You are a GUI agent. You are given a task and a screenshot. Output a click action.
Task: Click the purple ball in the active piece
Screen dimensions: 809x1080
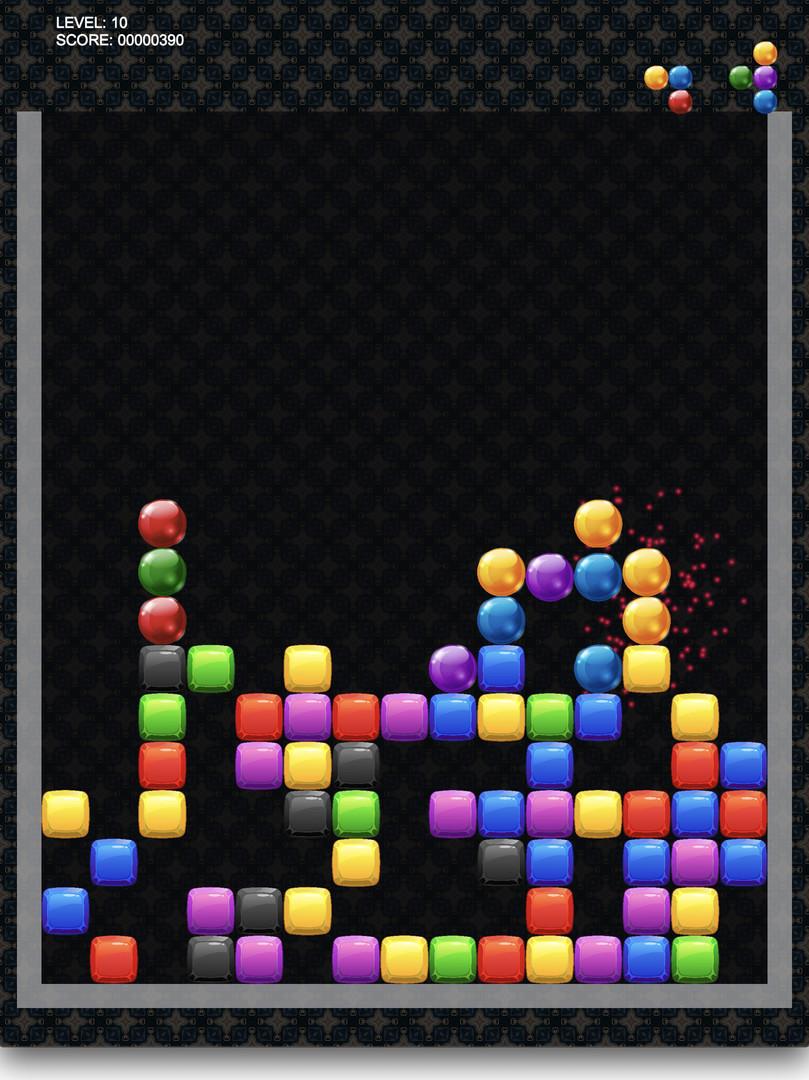click(547, 576)
